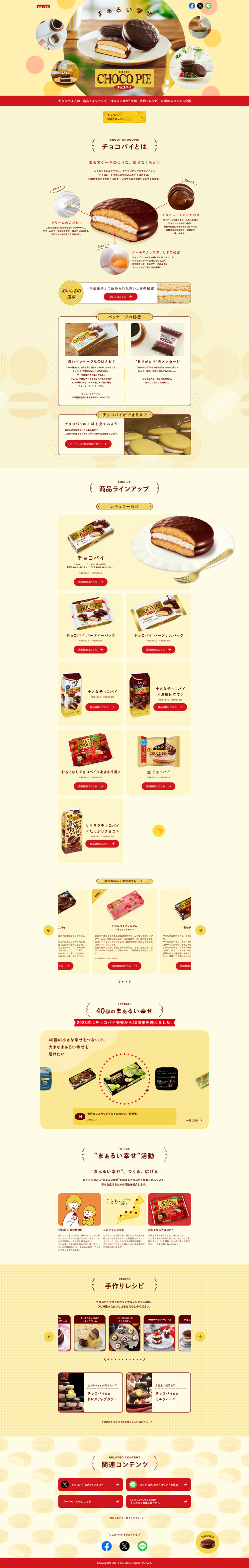Open the バーチャル工場見学 button

click(88, 444)
